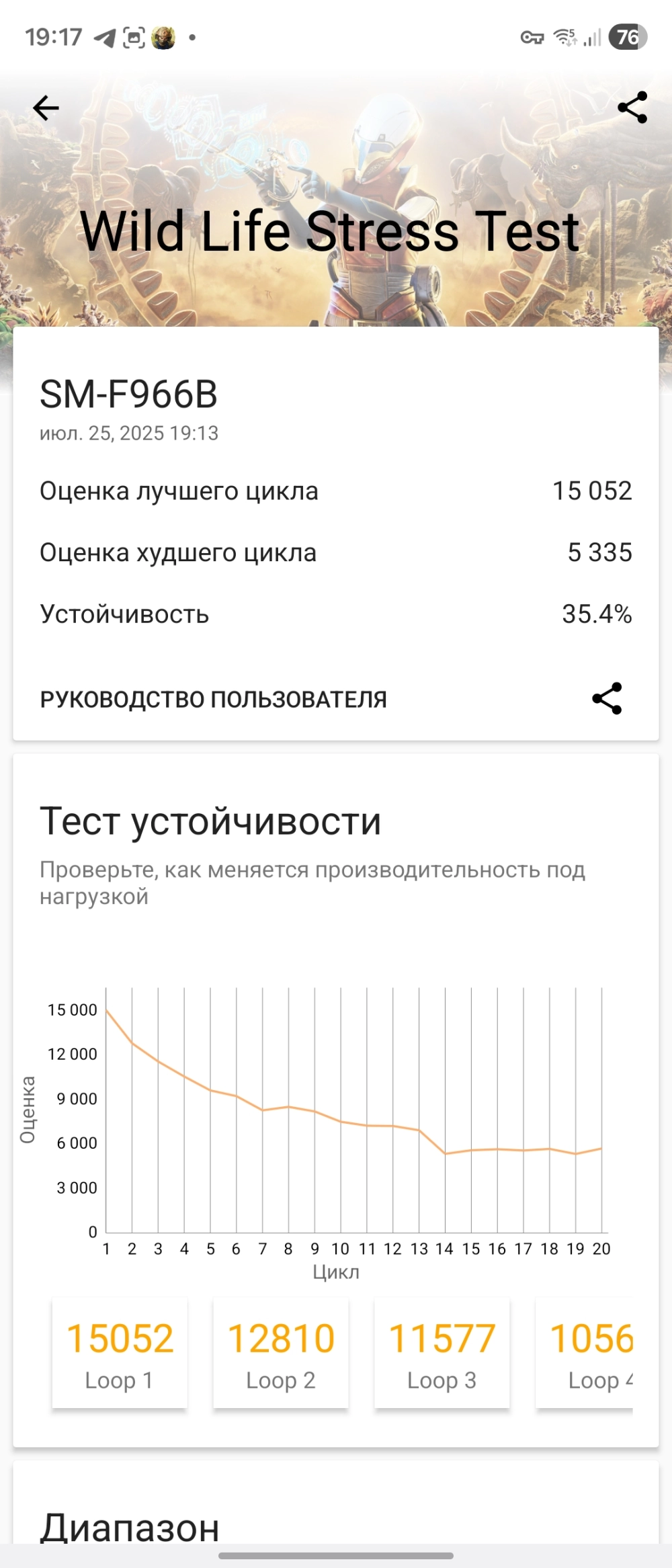Share score with the icon beside user guide
This screenshot has width=672, height=1568.
coord(607,698)
